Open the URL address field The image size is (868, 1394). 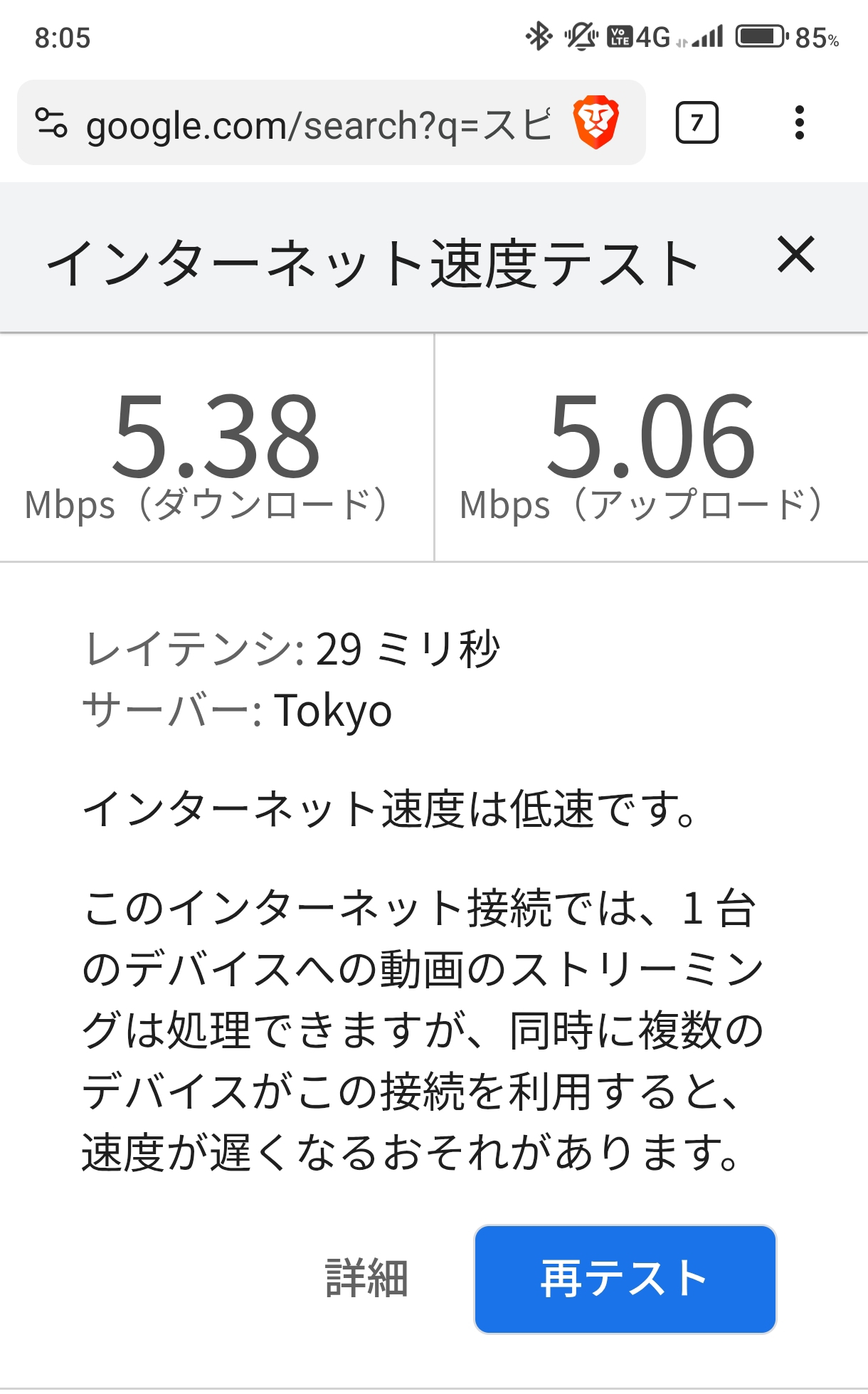(317, 125)
